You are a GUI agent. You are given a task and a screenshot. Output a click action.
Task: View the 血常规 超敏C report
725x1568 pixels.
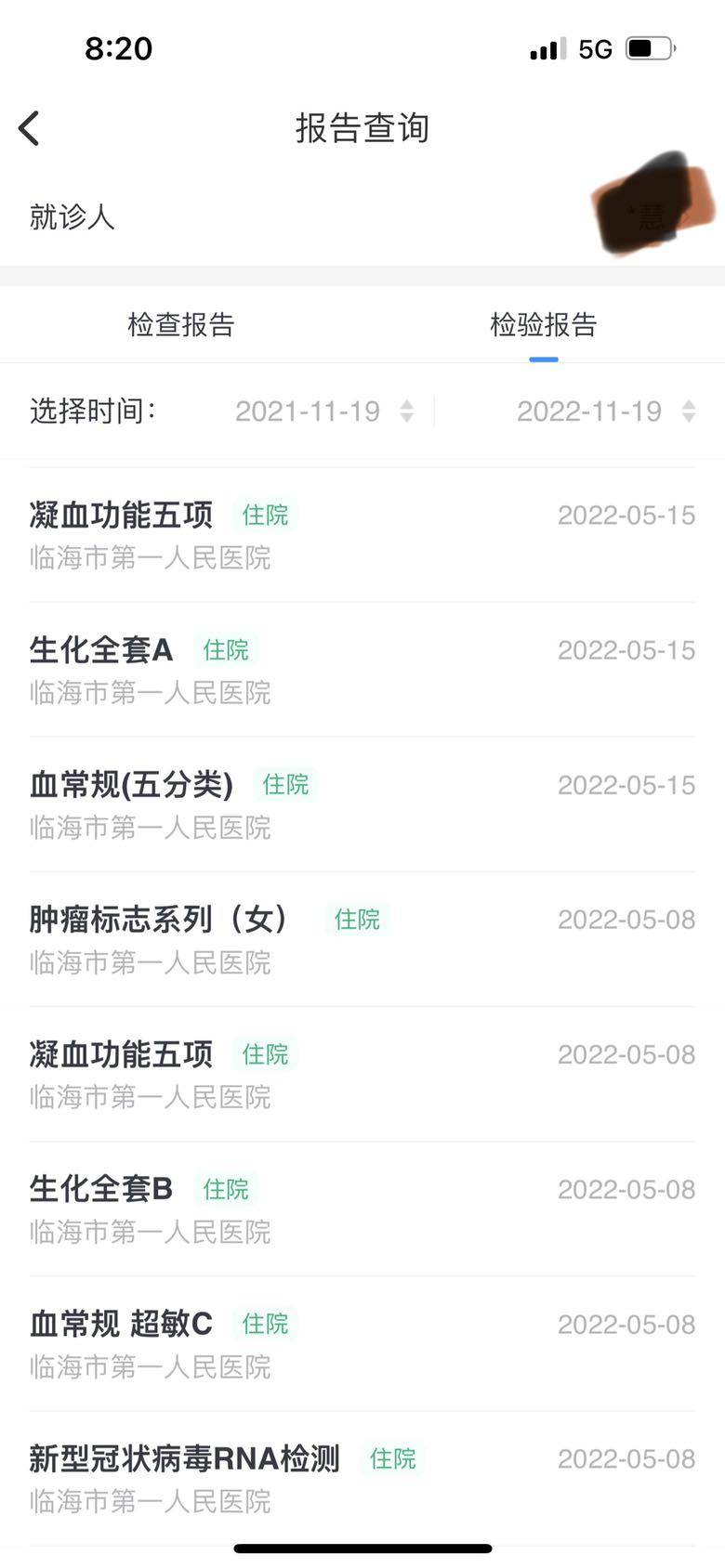[362, 1343]
